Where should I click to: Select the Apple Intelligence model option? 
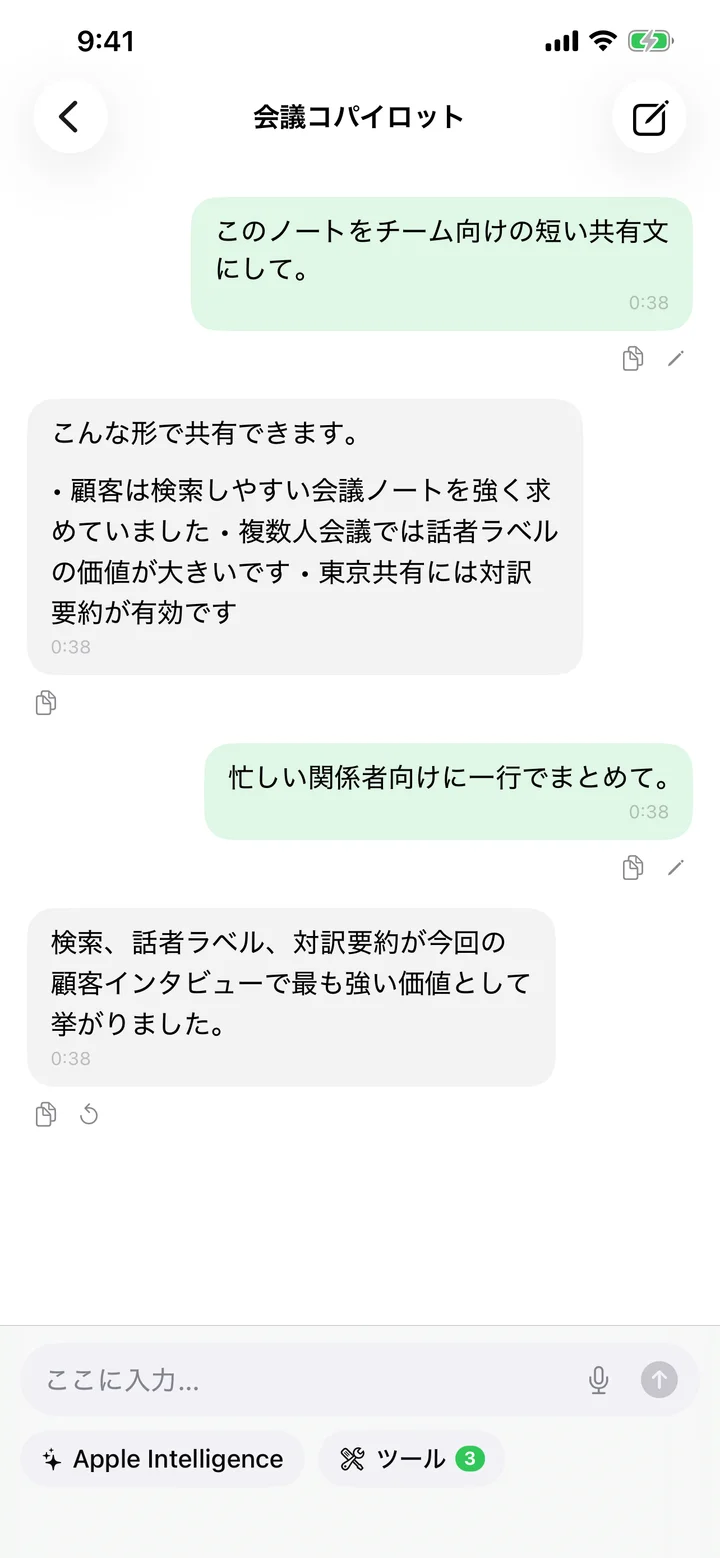click(162, 1459)
